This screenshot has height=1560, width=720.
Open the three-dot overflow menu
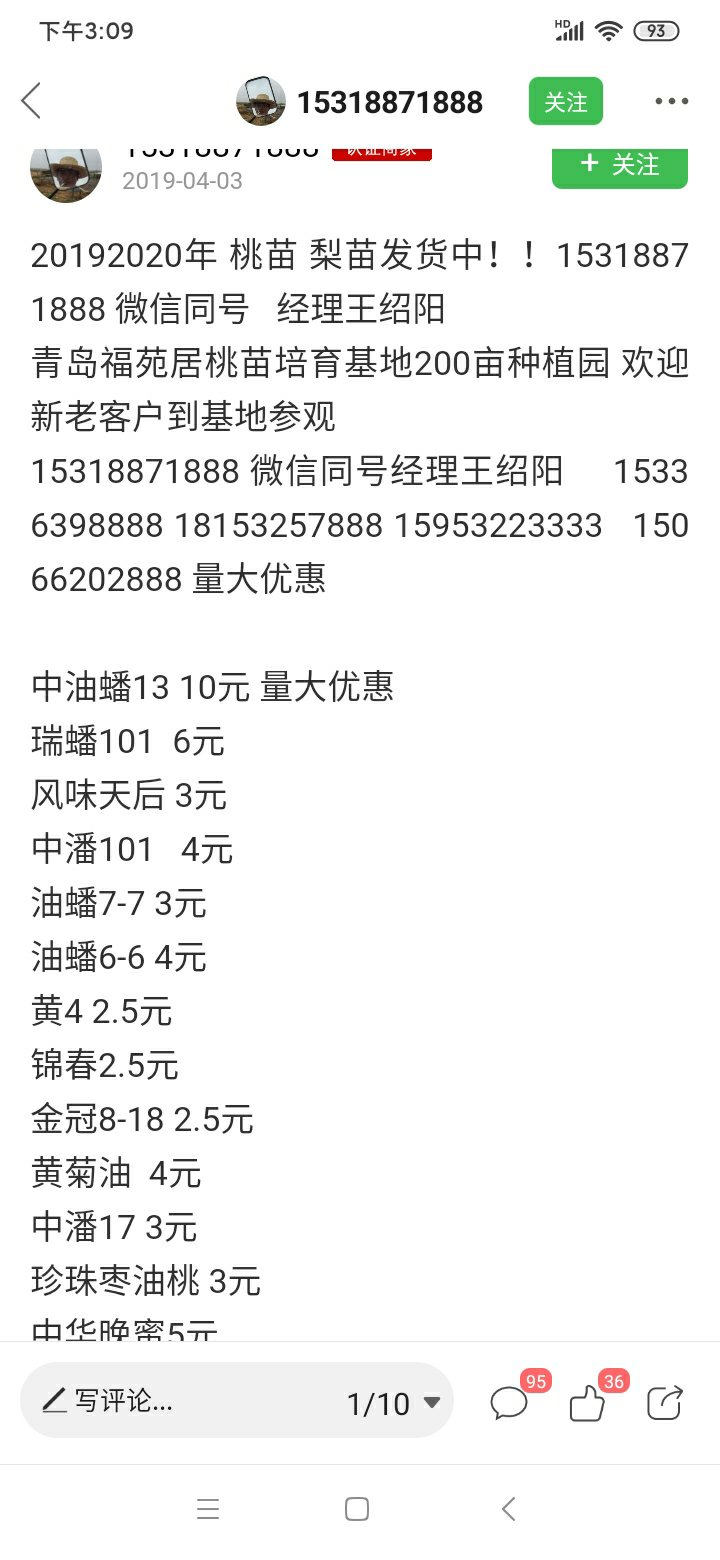pyautogui.click(x=671, y=101)
